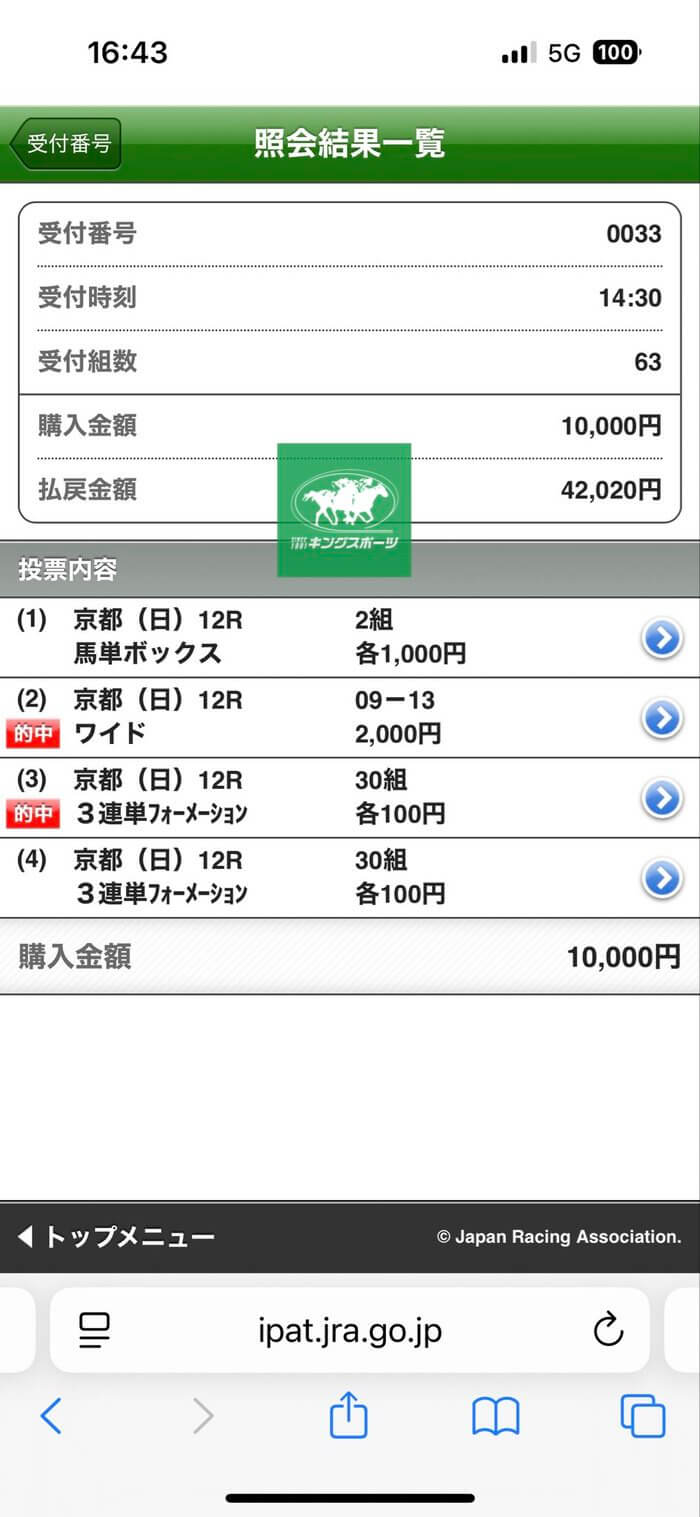This screenshot has width=700, height=1517.
Task: View the ワイド 09-13 bet details
Action: (661, 718)
